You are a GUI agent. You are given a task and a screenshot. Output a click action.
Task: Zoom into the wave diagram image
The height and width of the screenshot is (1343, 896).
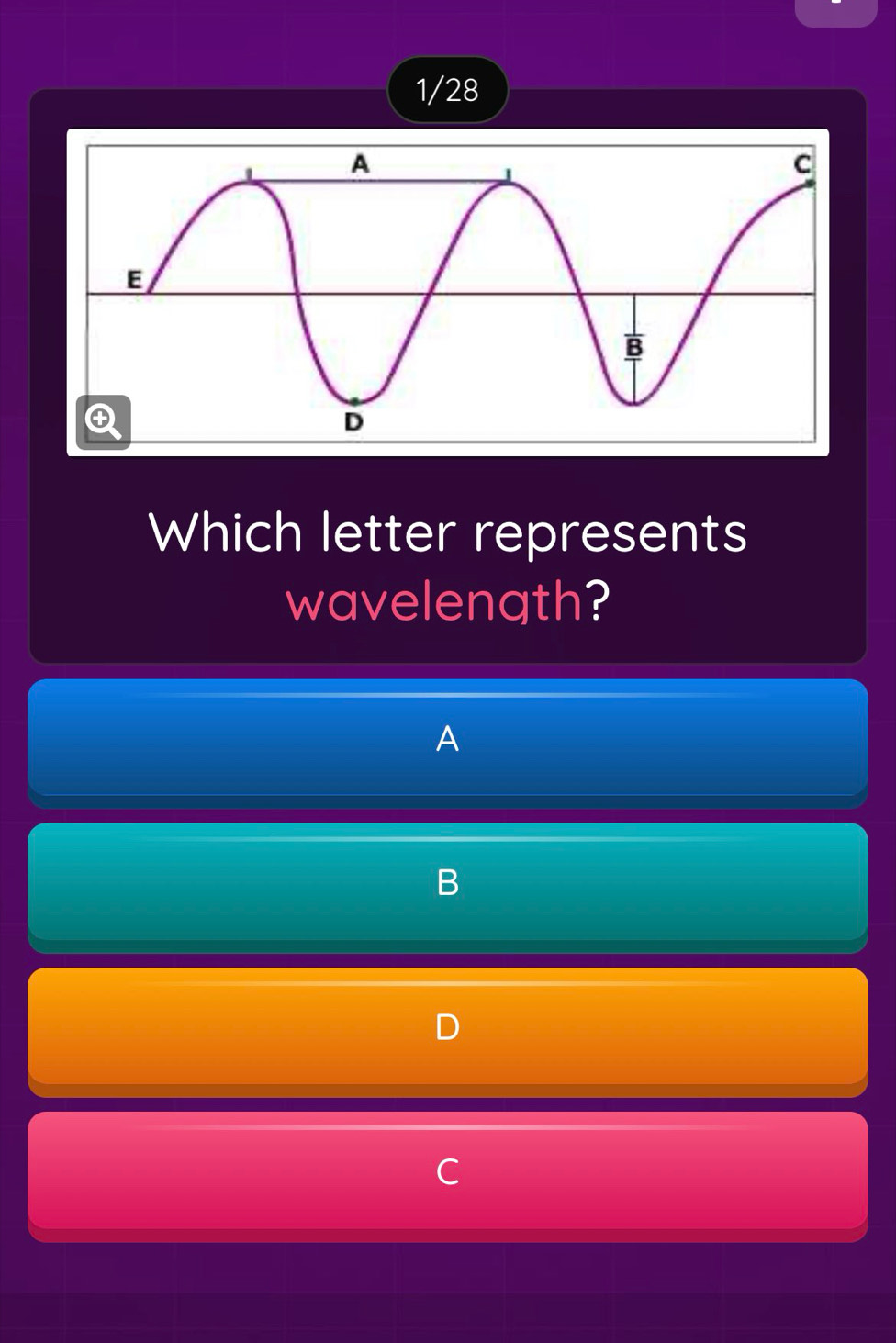[x=103, y=422]
